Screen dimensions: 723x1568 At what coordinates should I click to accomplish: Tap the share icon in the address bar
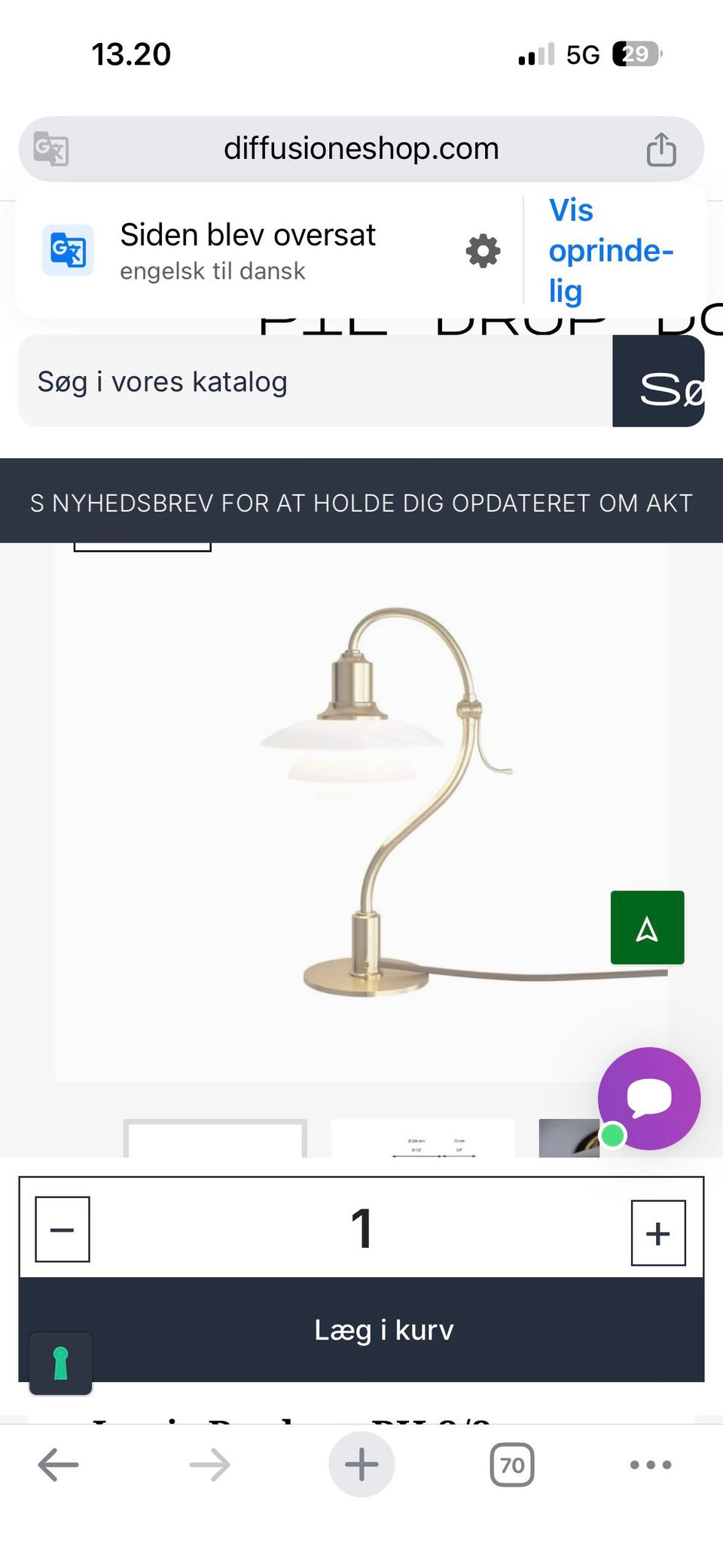(660, 148)
